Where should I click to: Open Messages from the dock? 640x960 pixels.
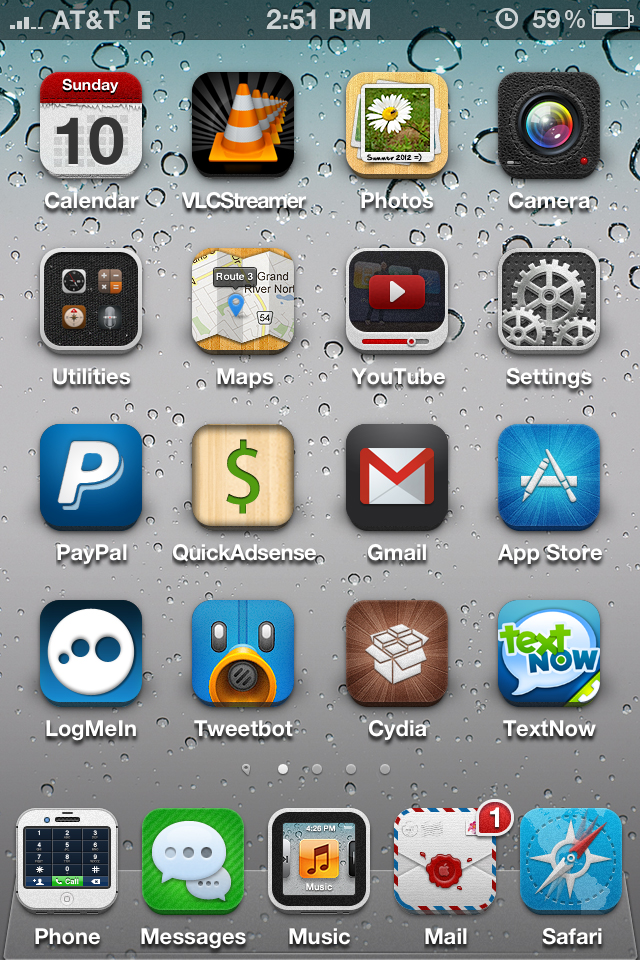pyautogui.click(x=193, y=860)
